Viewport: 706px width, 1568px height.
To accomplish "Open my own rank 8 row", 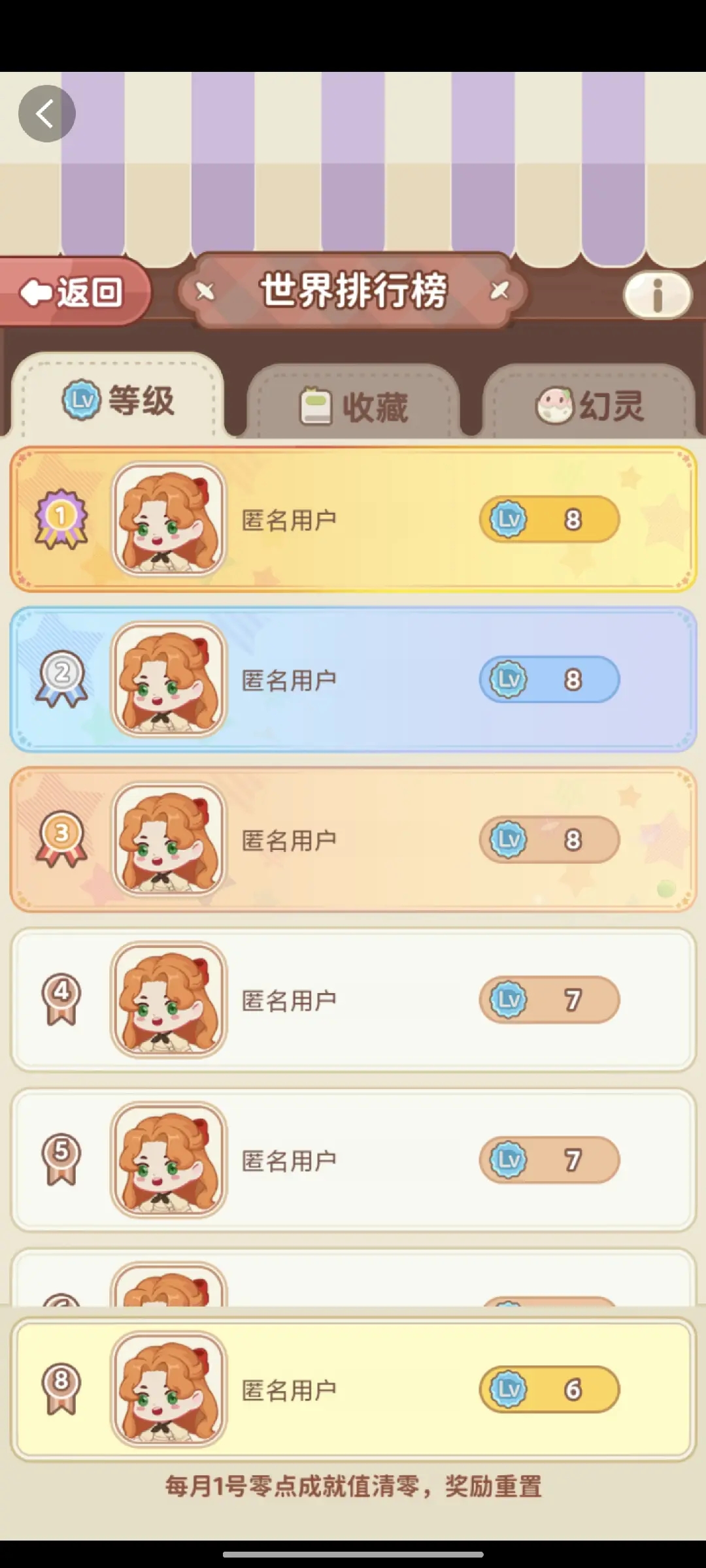I will point(353,1390).
